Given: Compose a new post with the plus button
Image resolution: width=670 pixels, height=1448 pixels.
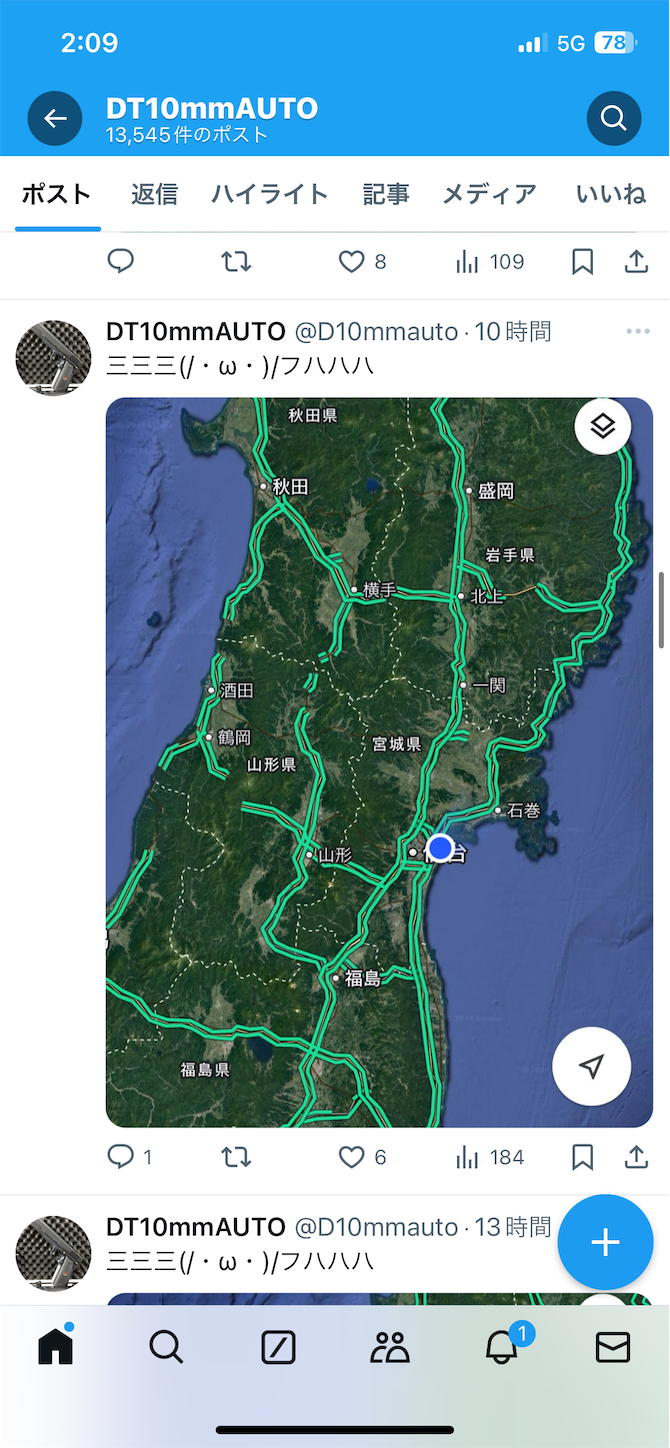Looking at the screenshot, I should 605,1243.
